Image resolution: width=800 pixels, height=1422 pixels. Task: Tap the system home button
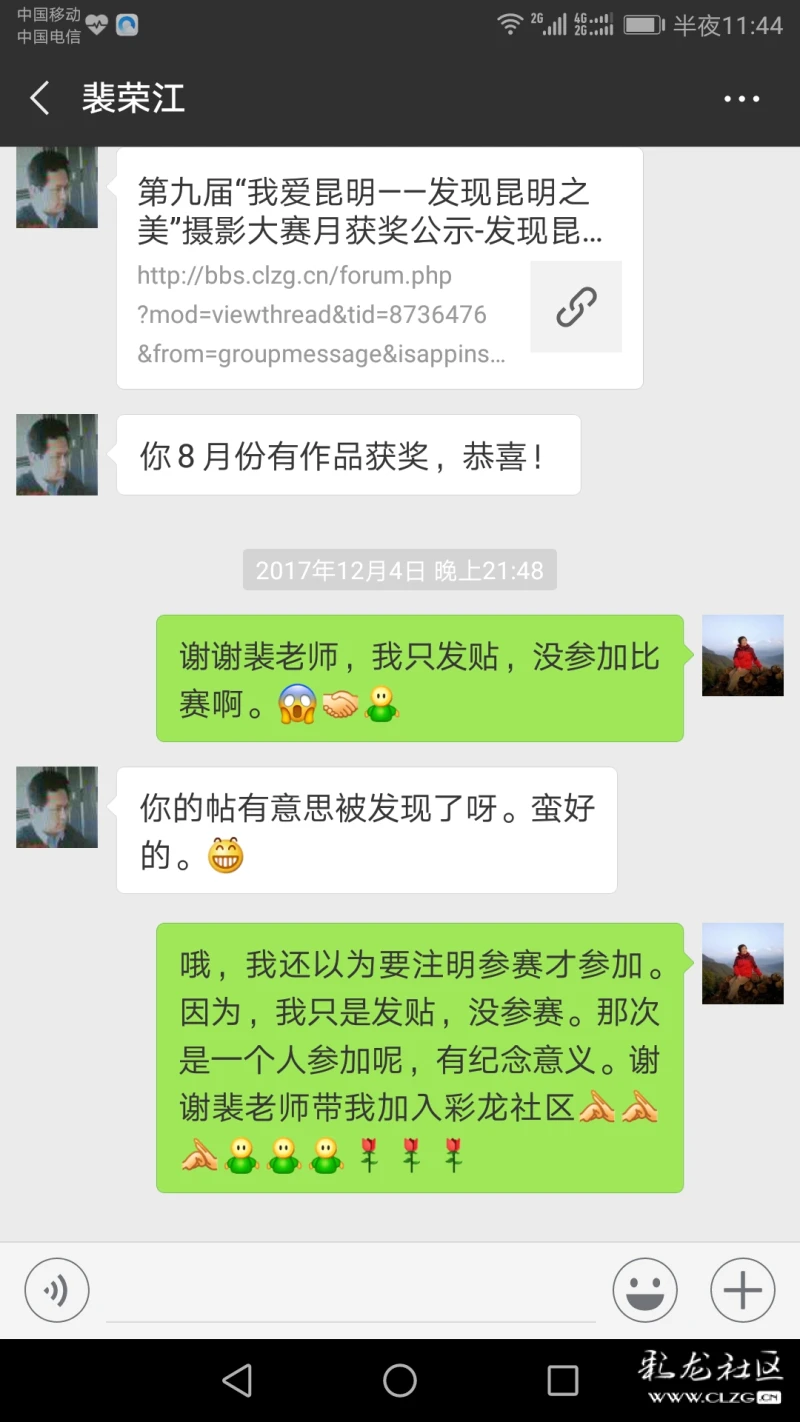coord(400,1381)
